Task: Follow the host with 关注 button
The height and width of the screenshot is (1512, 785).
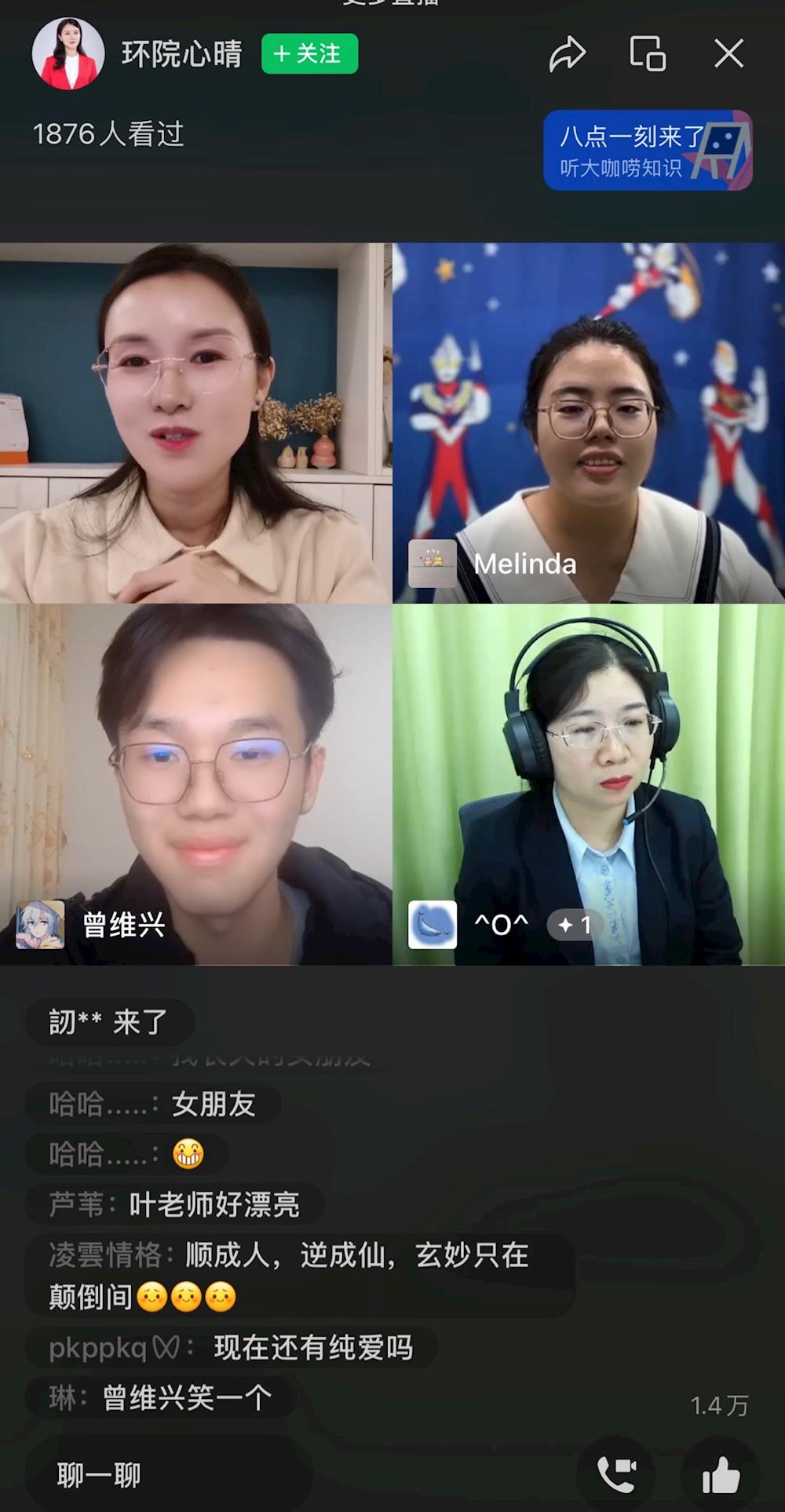Action: 309,53
